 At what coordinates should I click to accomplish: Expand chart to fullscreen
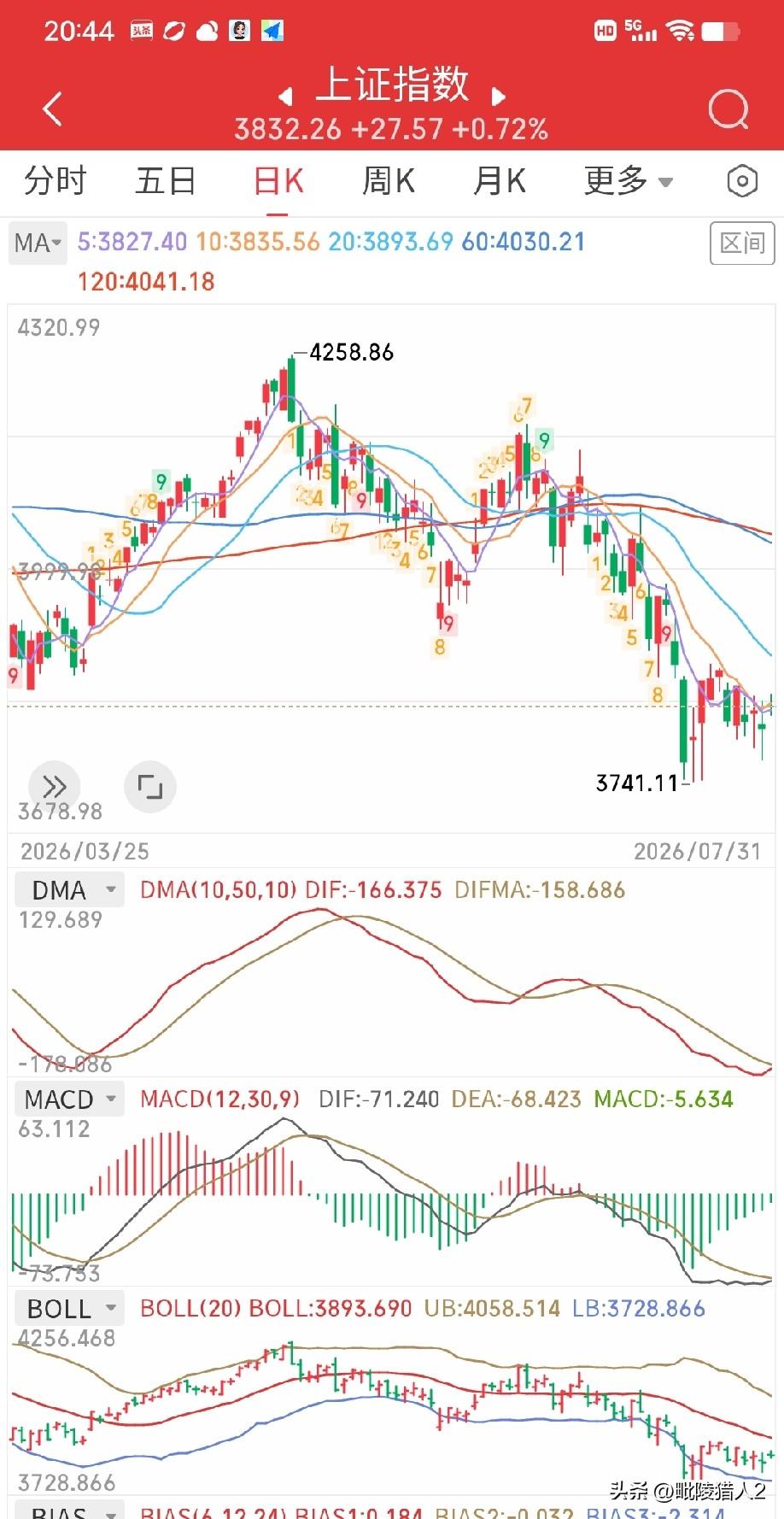150,786
